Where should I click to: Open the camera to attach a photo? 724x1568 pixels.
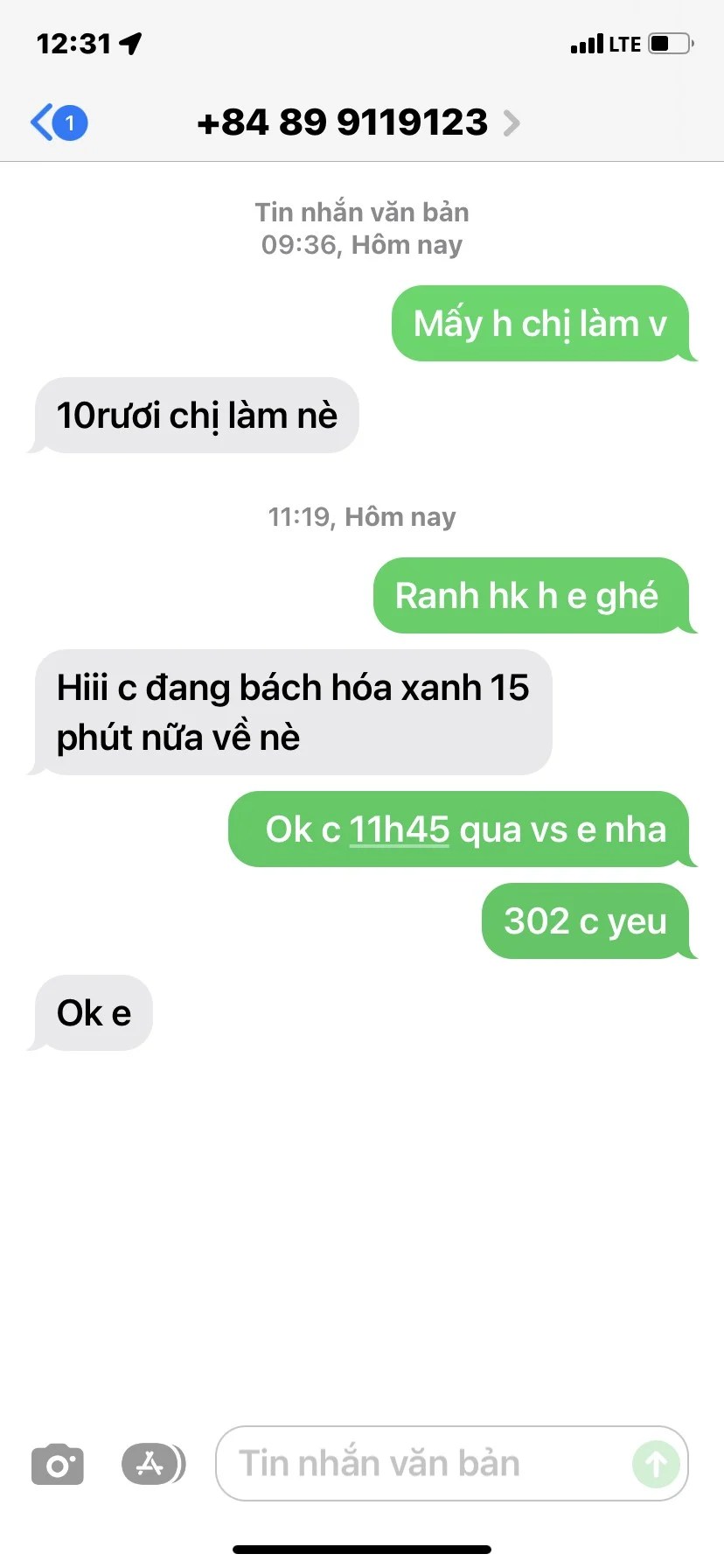point(58,1464)
